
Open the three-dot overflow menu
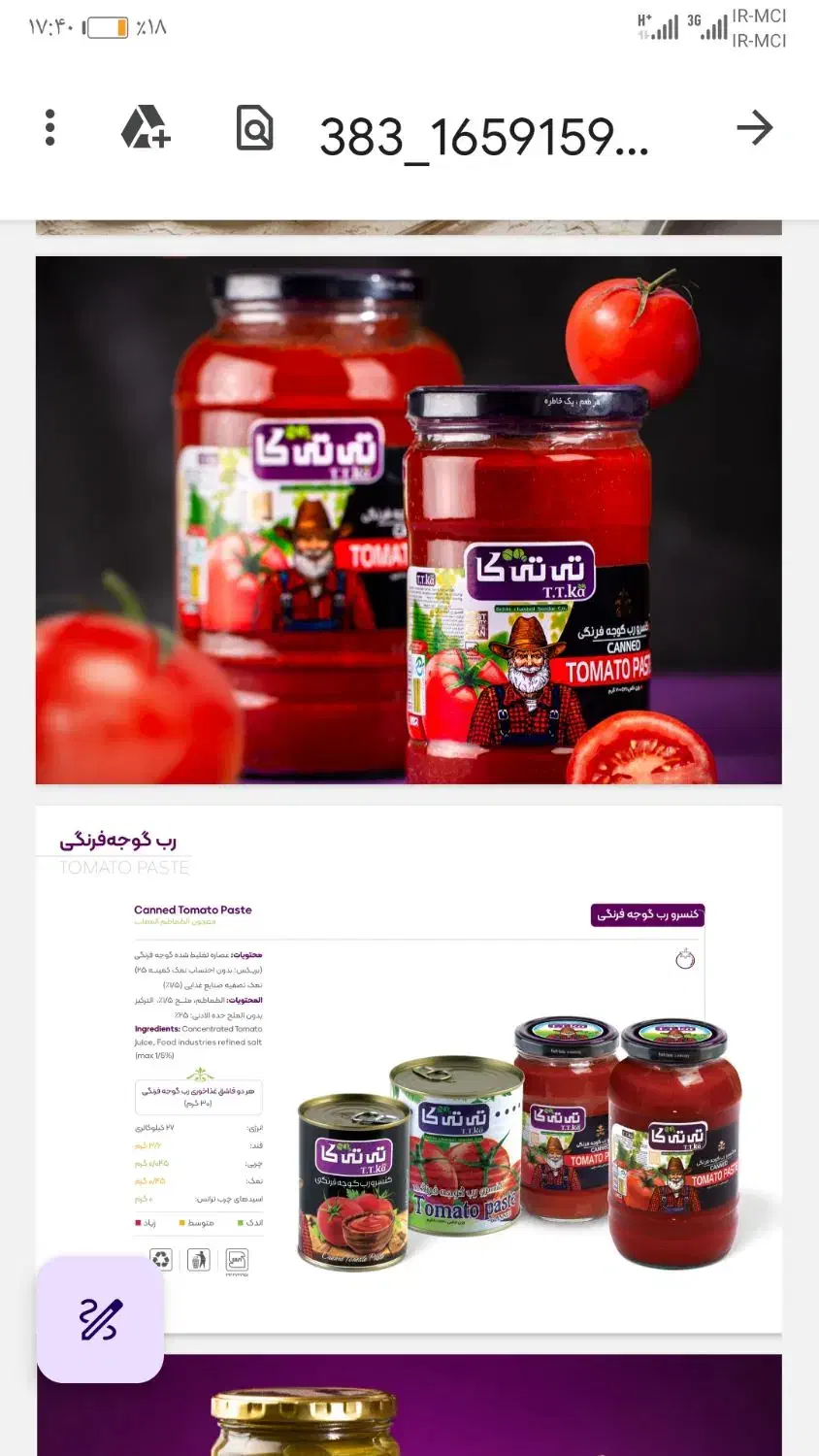[50, 128]
